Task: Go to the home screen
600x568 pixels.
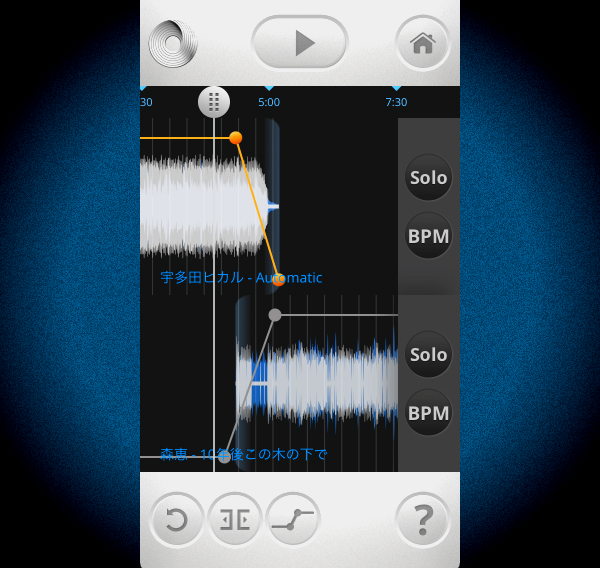Action: tap(422, 43)
